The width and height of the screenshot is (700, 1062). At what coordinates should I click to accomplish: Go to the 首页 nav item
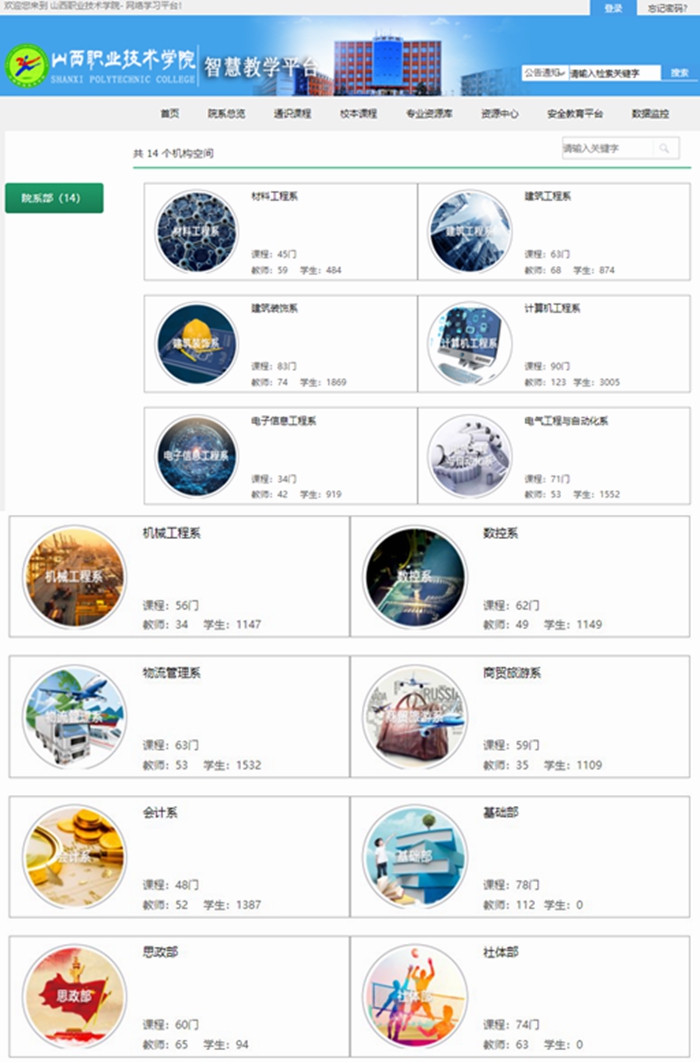(170, 114)
